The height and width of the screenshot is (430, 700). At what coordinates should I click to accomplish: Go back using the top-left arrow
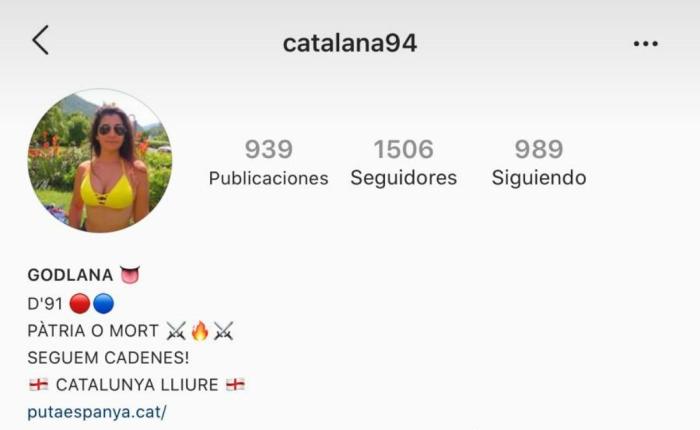(x=40, y=41)
